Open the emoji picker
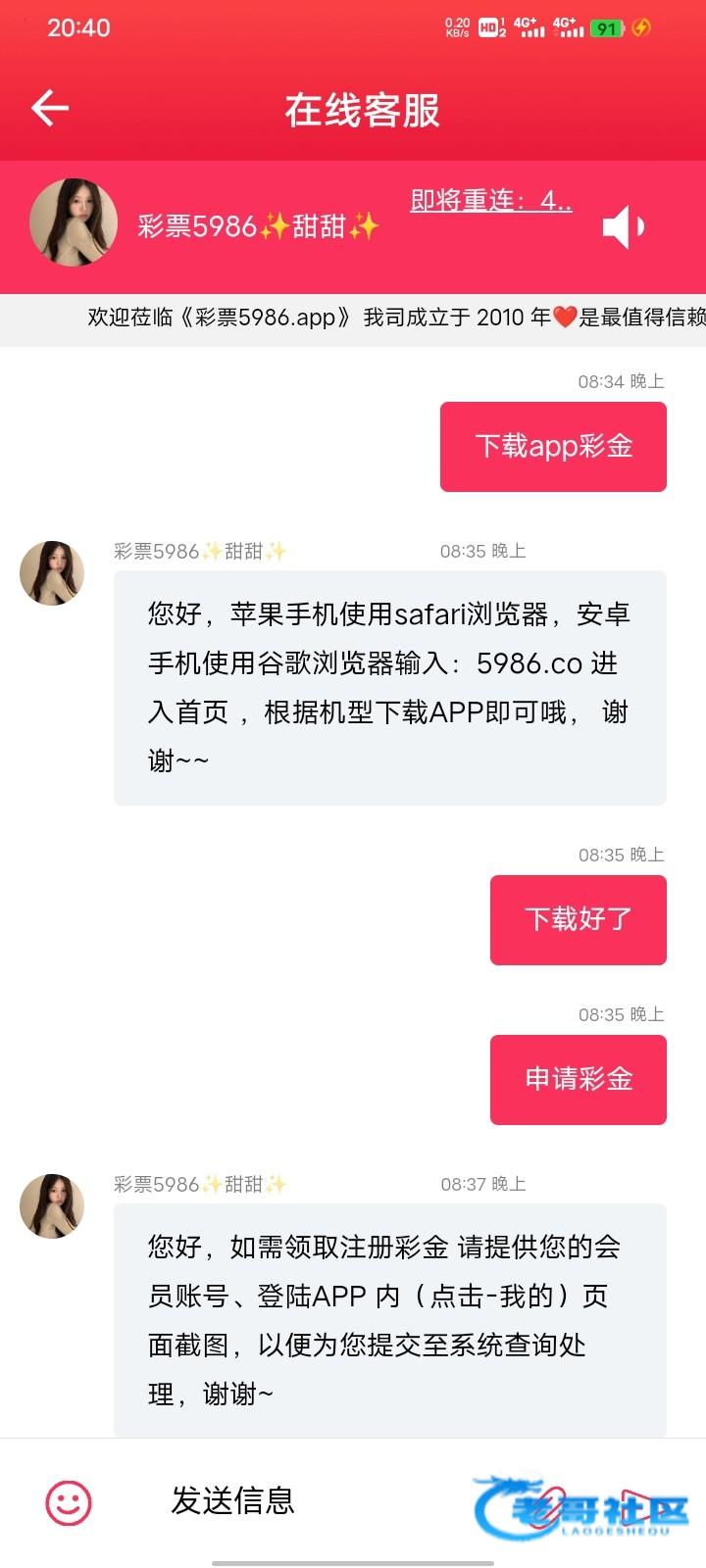 pos(69,1501)
